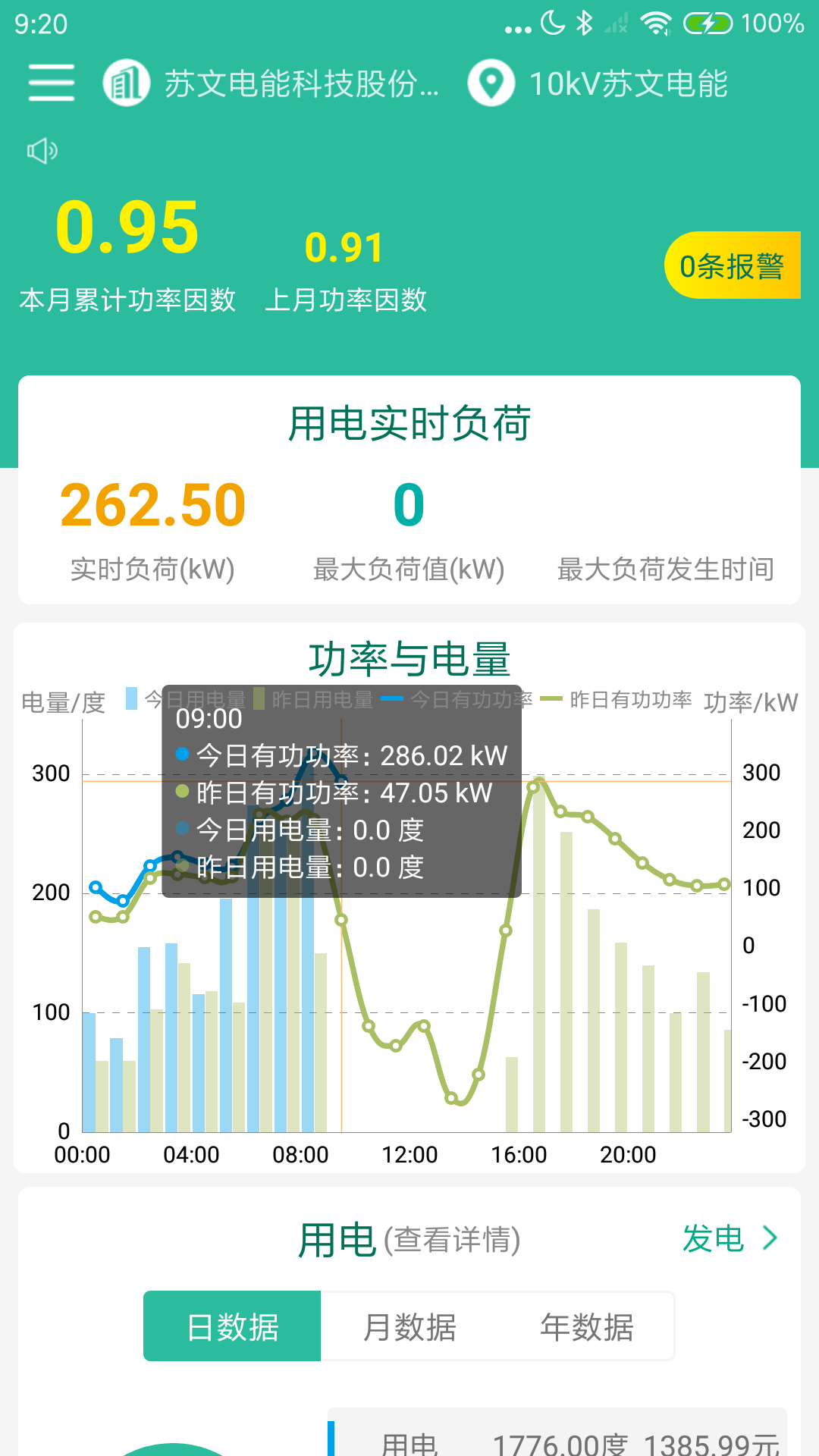Mute announcements via the speaker icon
Image resolution: width=819 pixels, height=1456 pixels.
tap(42, 149)
